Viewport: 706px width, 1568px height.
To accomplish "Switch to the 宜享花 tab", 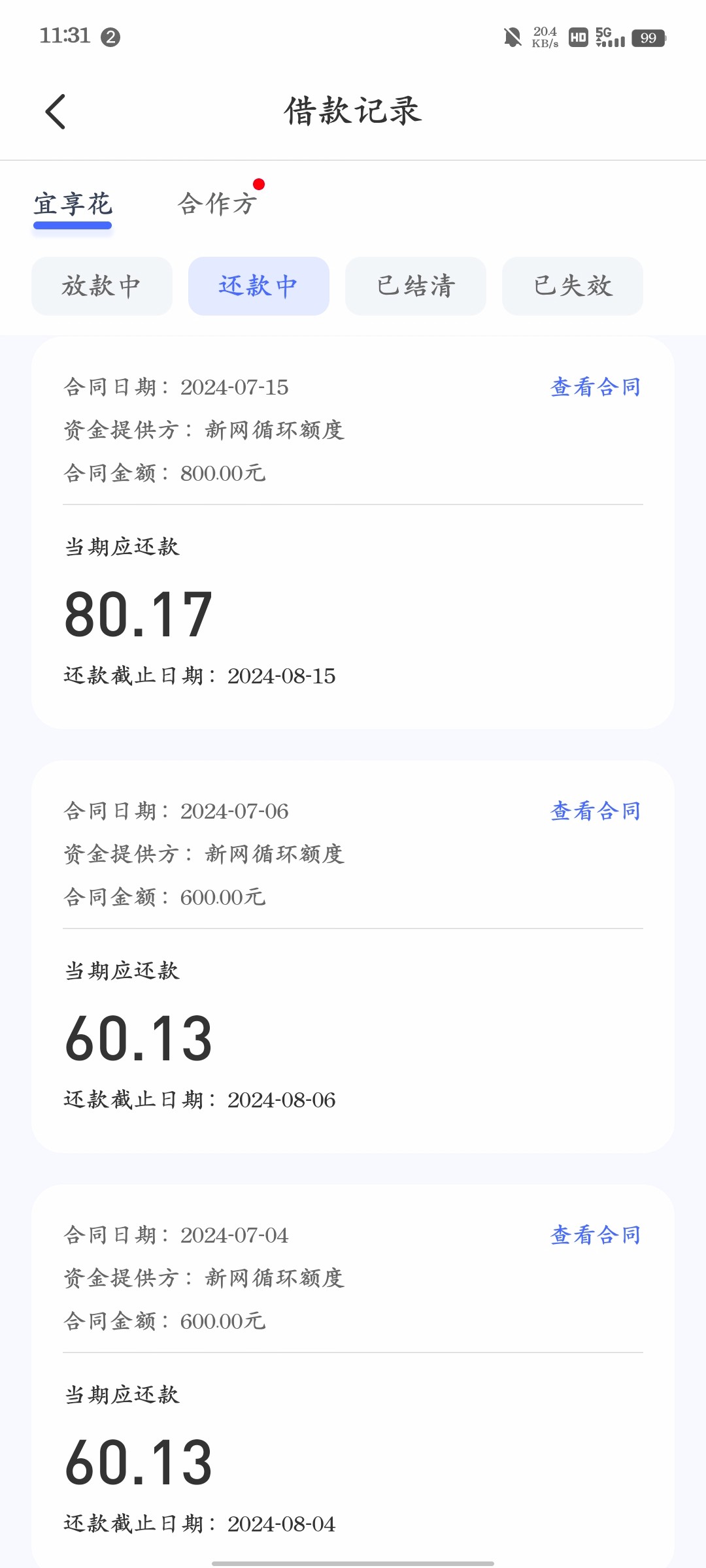I will pyautogui.click(x=73, y=204).
